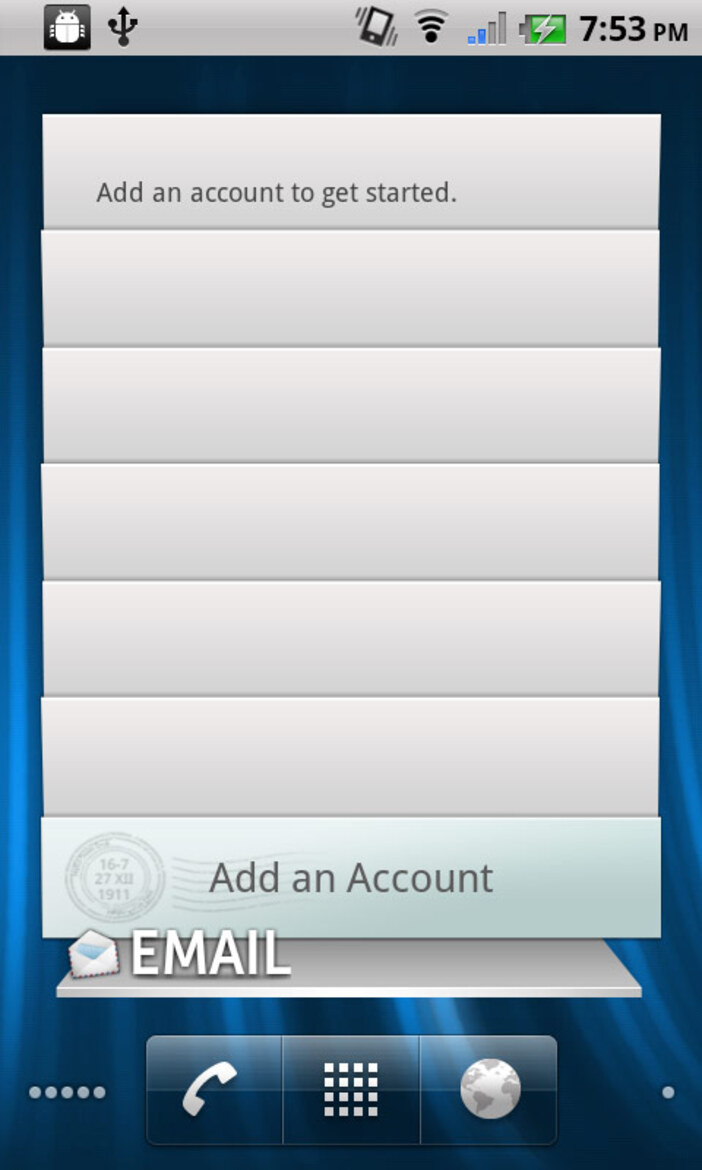
Task: Open the Email app icon
Action: pos(95,954)
